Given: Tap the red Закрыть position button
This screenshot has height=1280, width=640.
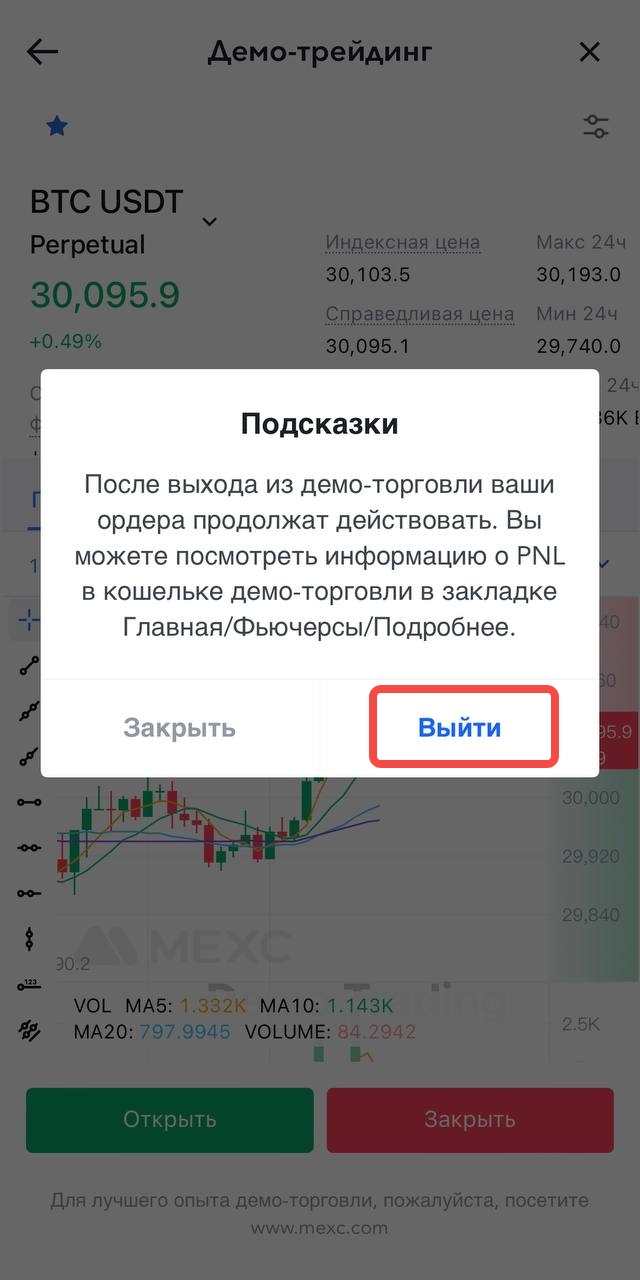Looking at the screenshot, I should coord(470,1119).
